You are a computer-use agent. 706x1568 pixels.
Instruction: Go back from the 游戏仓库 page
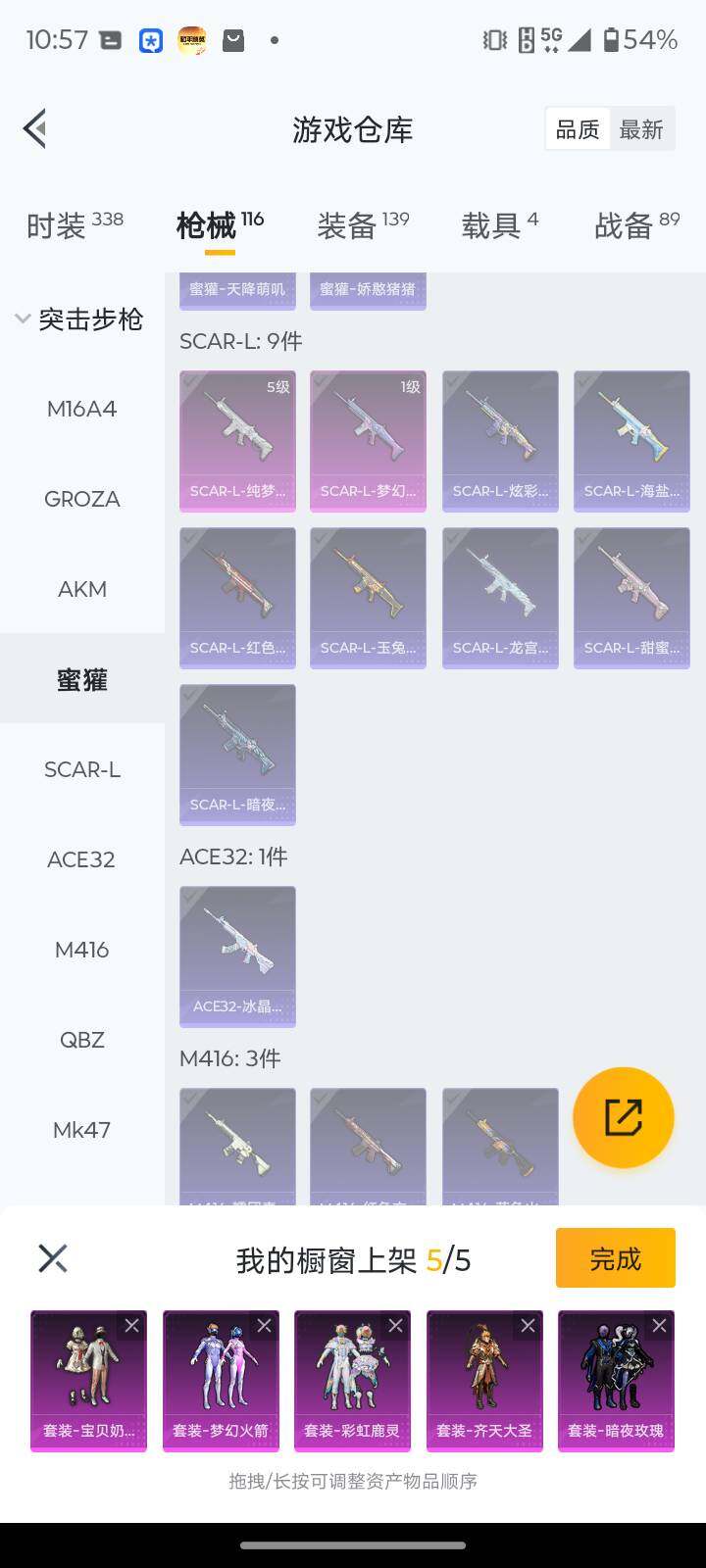(x=35, y=128)
